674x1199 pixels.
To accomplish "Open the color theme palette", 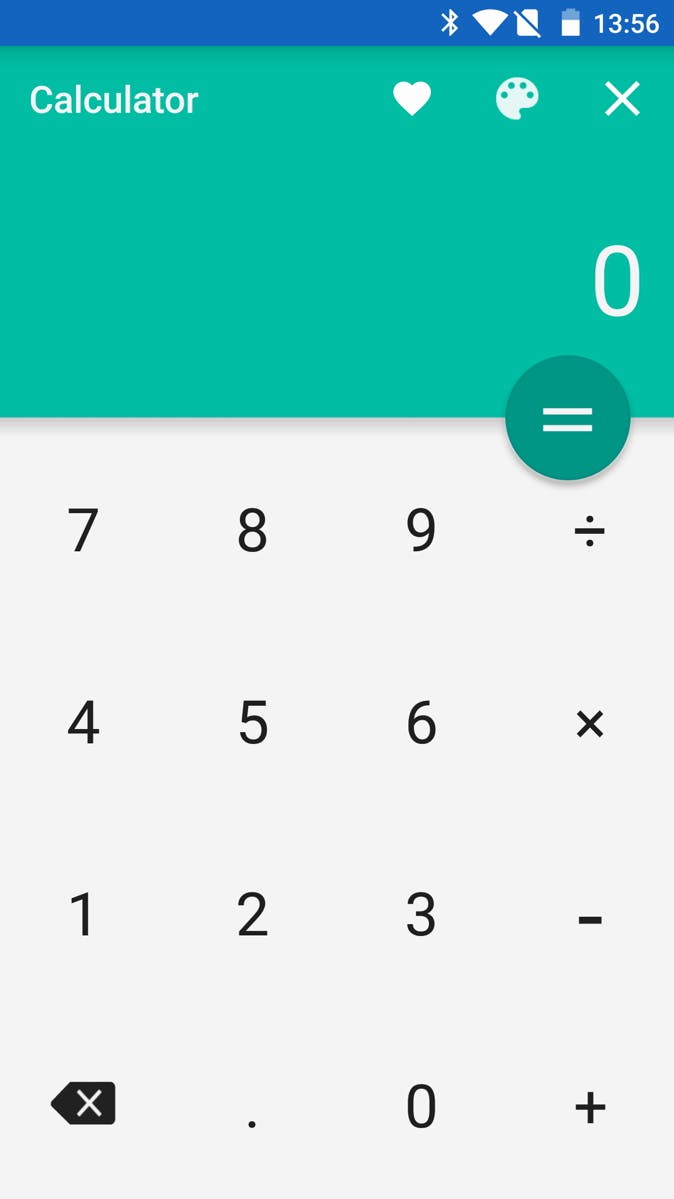I will (517, 99).
